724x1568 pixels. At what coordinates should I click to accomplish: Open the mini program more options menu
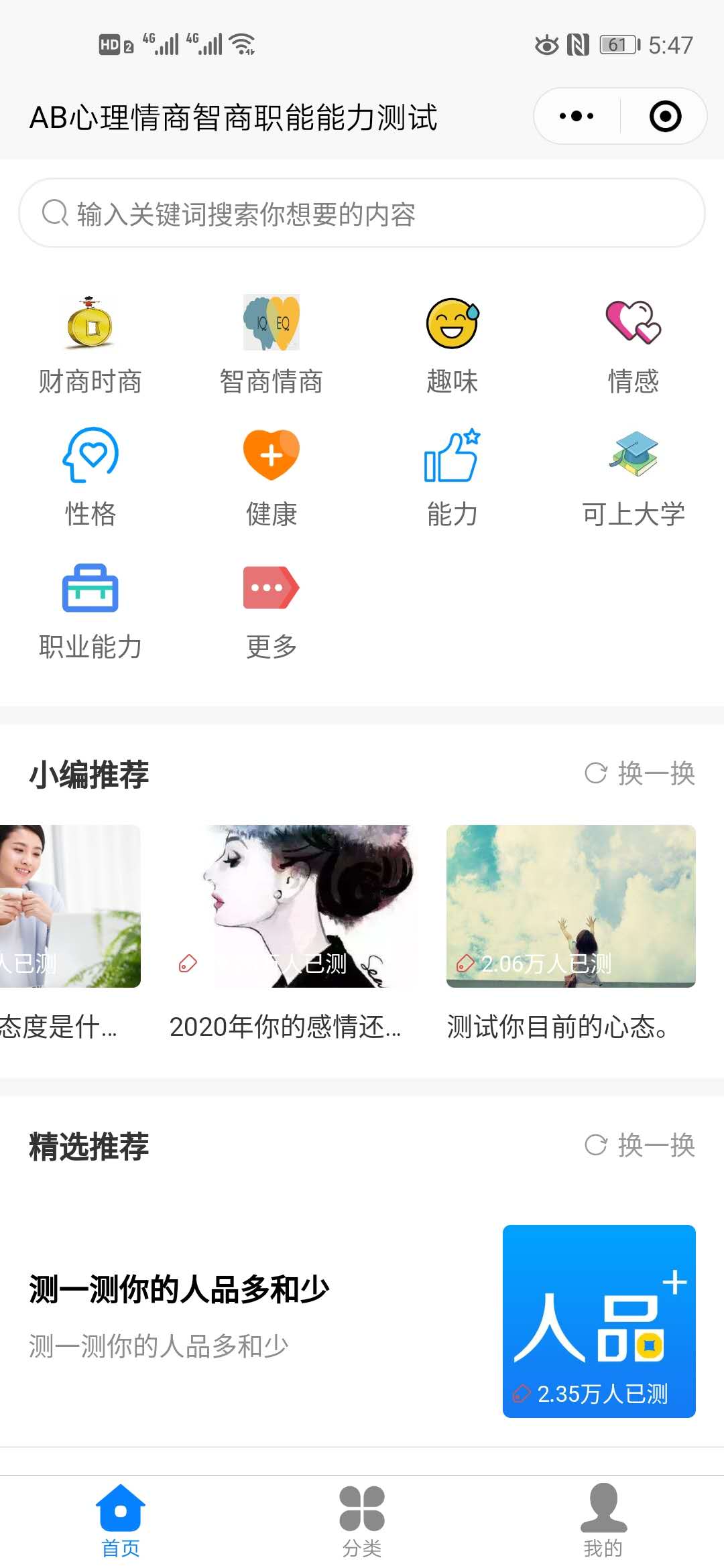tap(577, 117)
